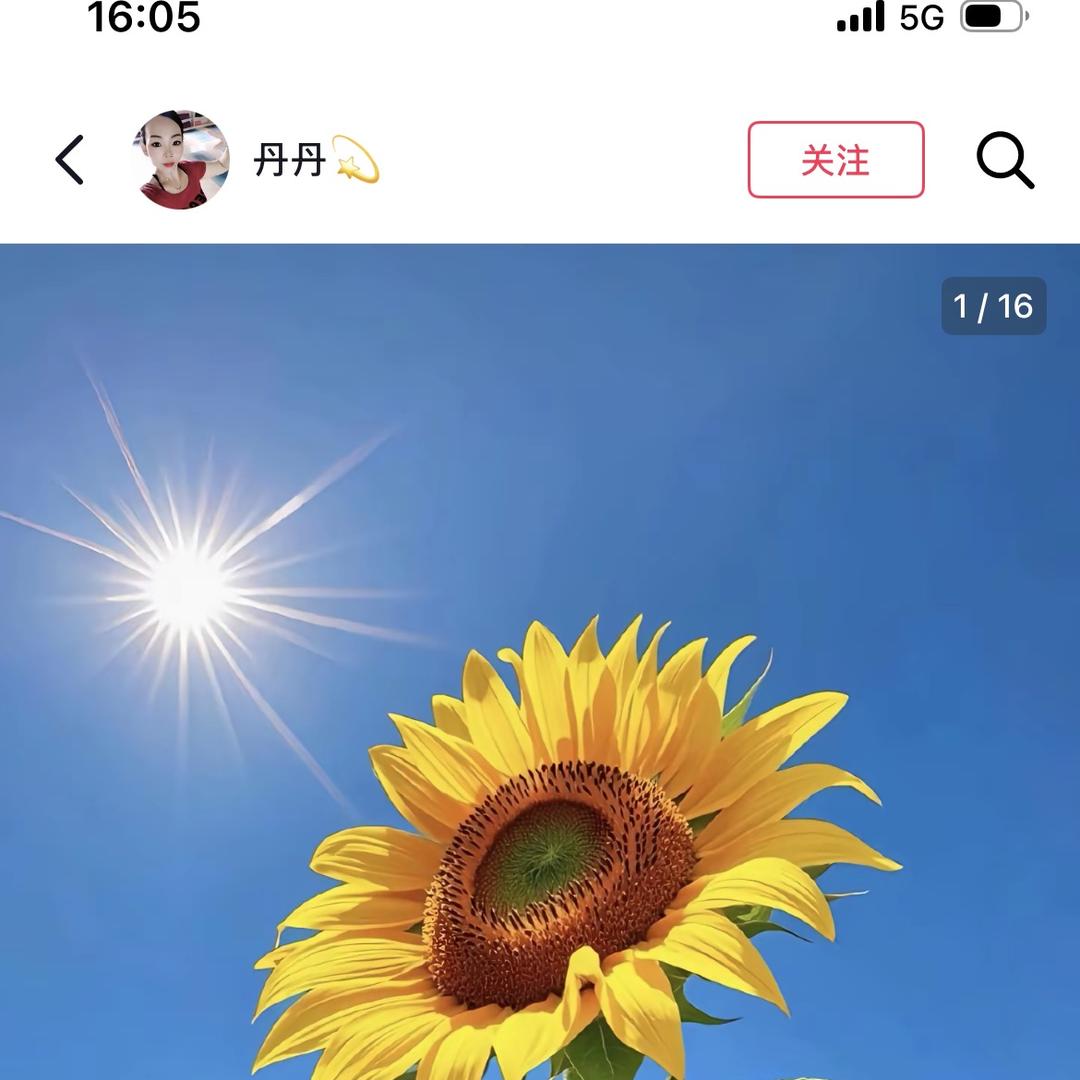This screenshot has height=1080, width=1080.
Task: Open search with the magnifier icon
Action: 1004,160
